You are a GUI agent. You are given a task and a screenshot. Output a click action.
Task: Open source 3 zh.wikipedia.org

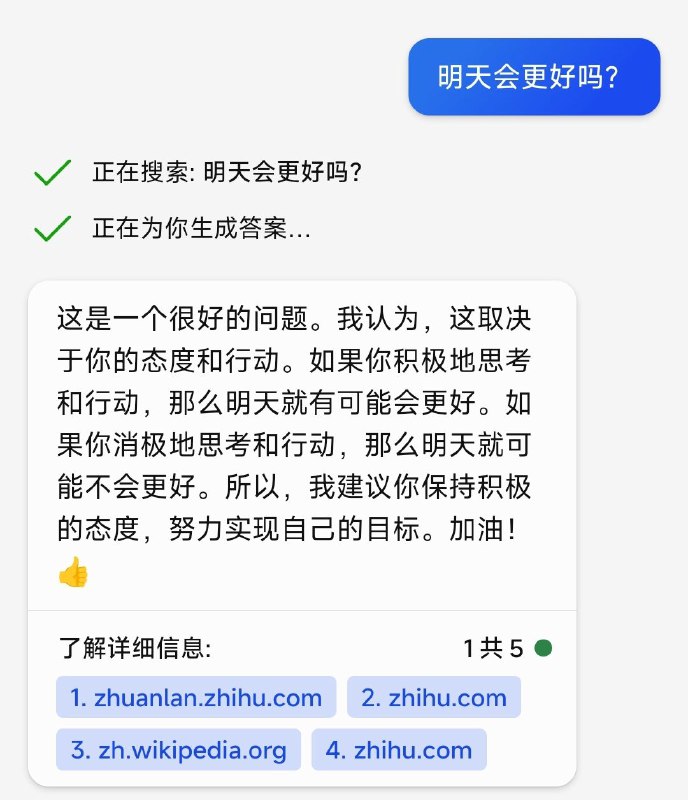coord(178,749)
